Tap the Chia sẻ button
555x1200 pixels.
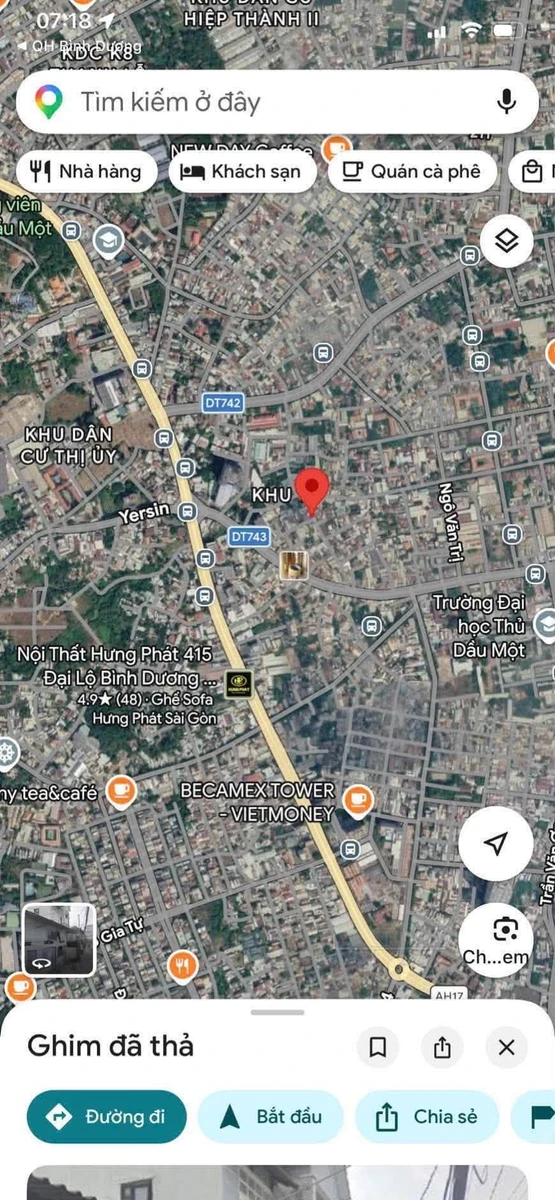426,1117
